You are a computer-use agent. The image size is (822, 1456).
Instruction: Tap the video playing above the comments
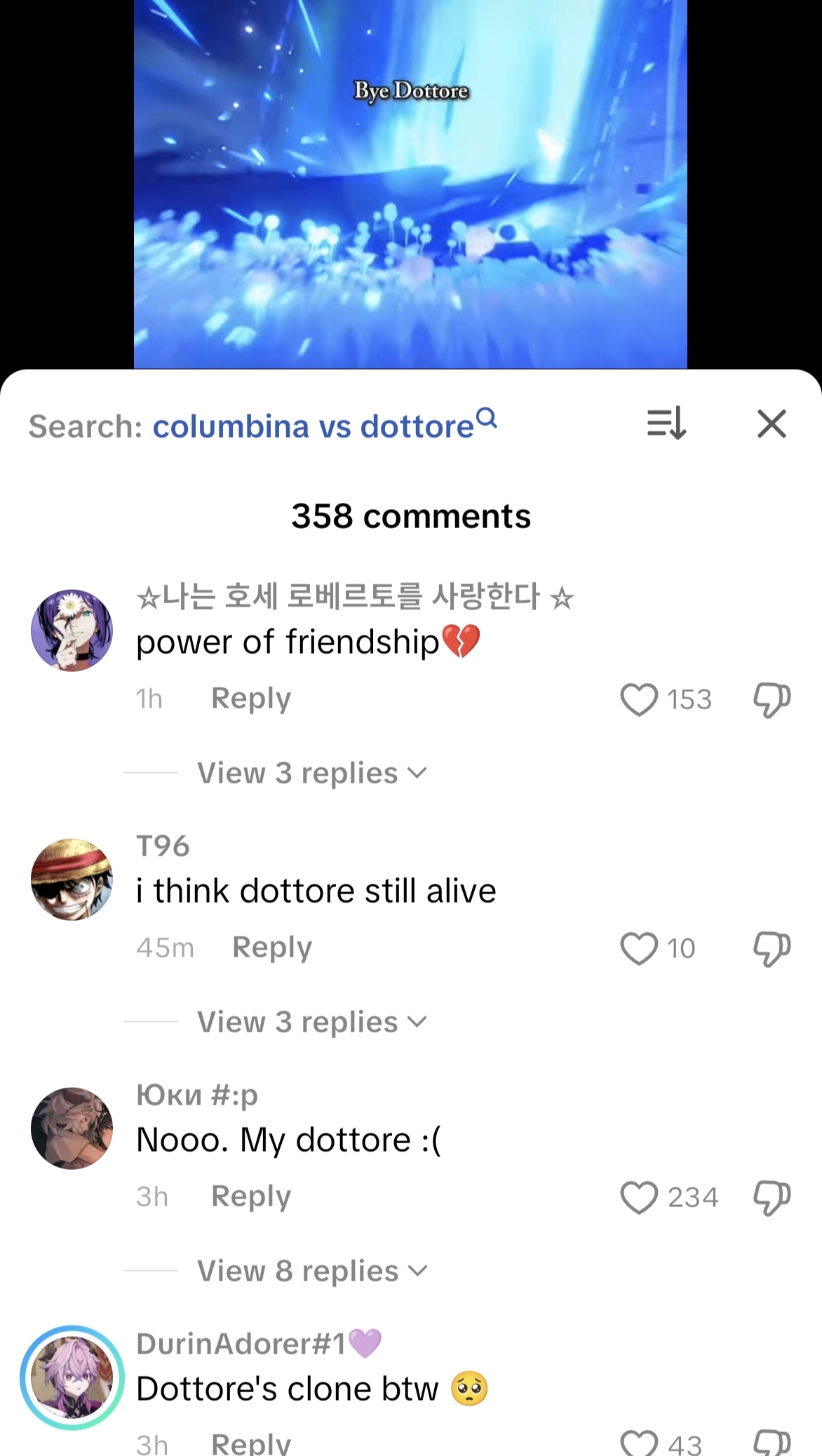pyautogui.click(x=410, y=184)
